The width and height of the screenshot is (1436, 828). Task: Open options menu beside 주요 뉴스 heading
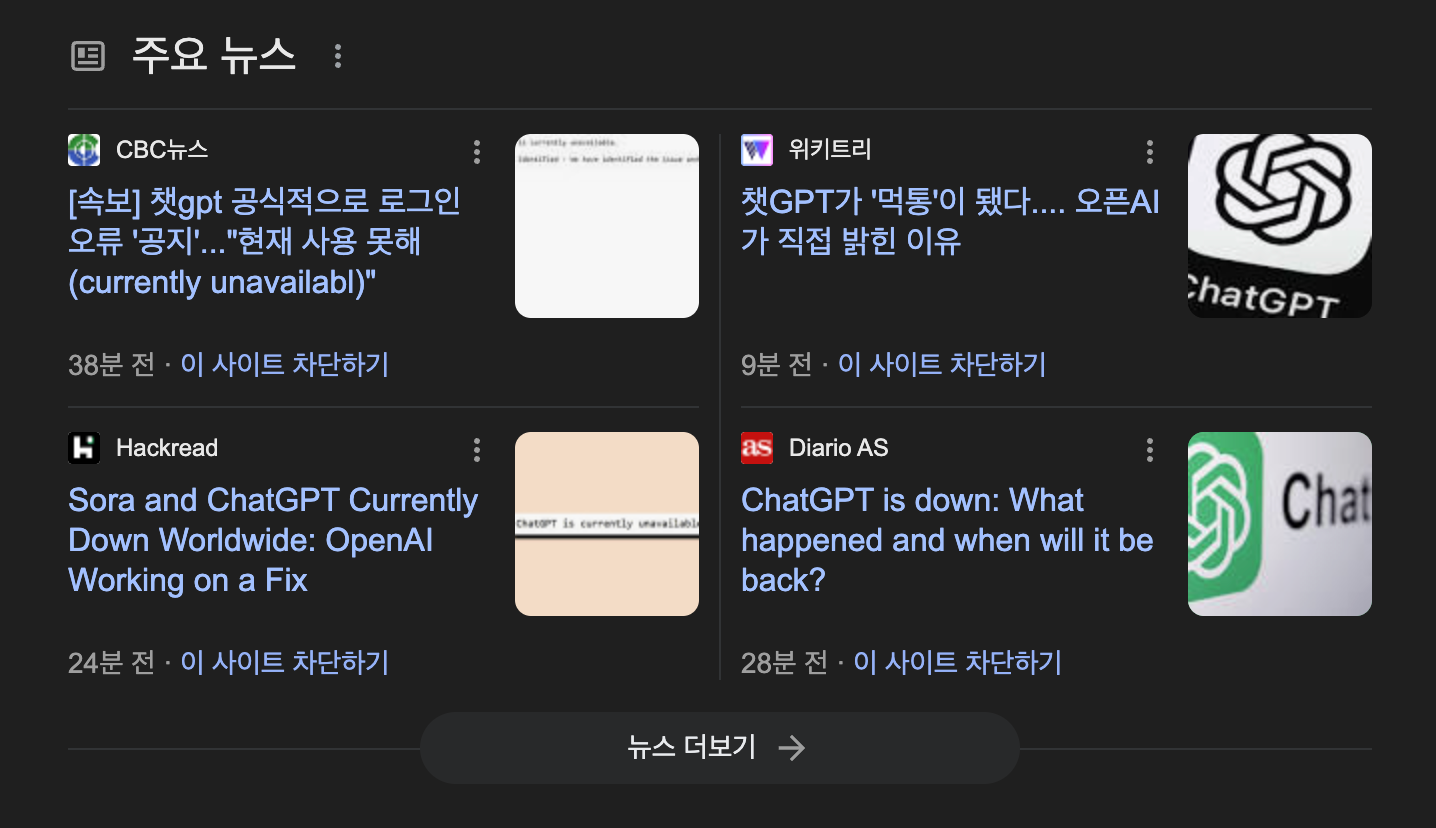[x=338, y=56]
